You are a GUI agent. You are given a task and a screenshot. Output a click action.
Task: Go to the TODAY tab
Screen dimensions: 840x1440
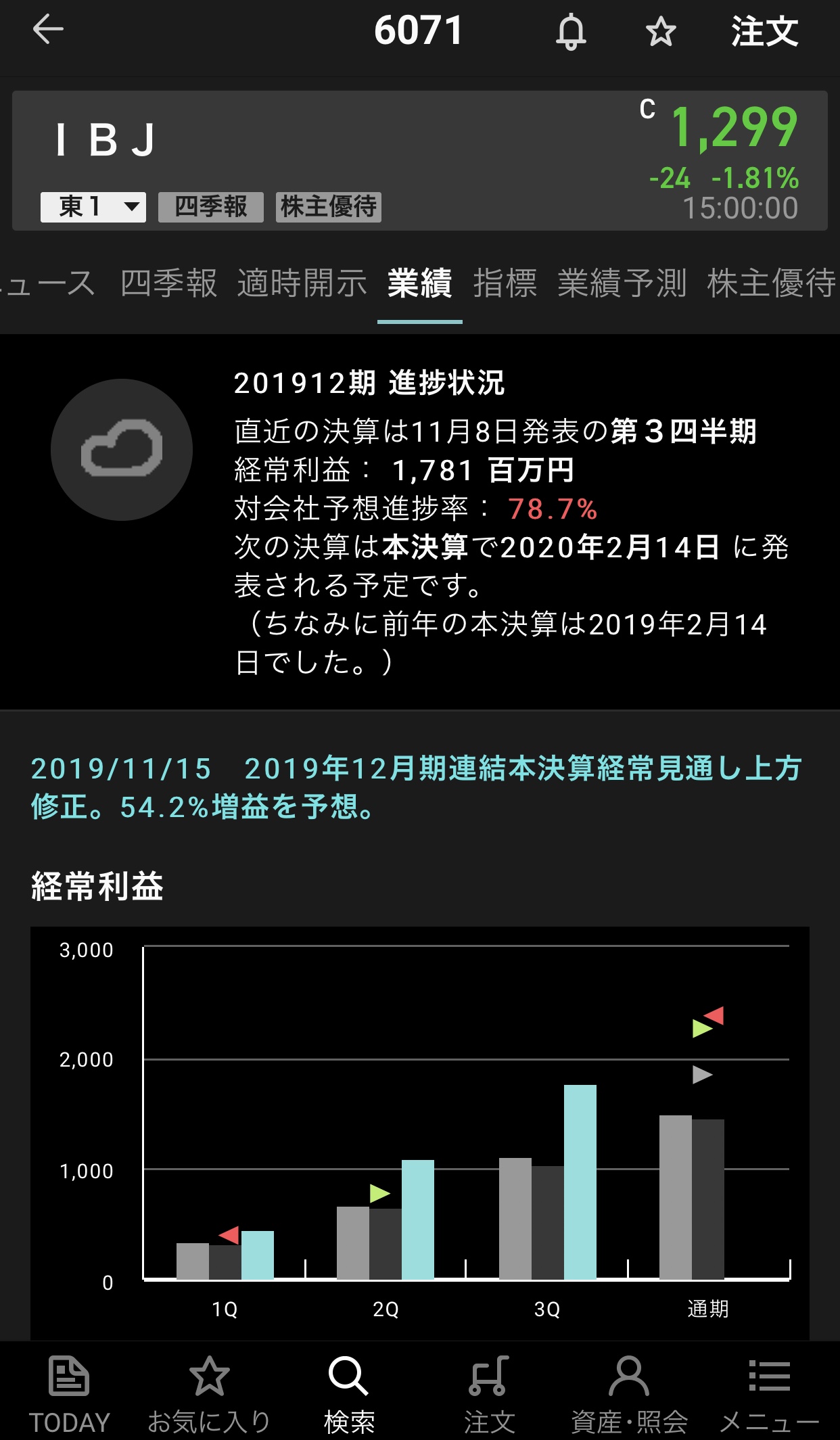pyautogui.click(x=69, y=1393)
